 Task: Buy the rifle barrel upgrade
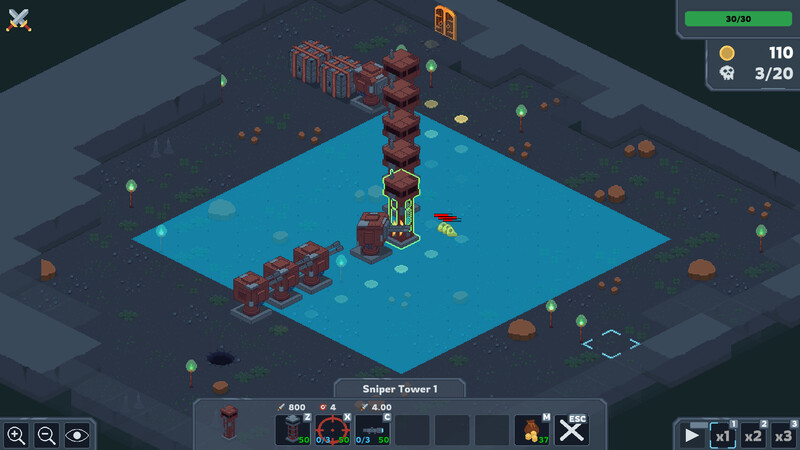(372, 430)
